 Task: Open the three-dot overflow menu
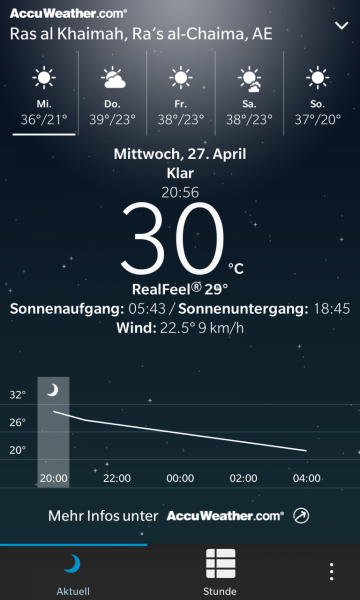click(331, 572)
